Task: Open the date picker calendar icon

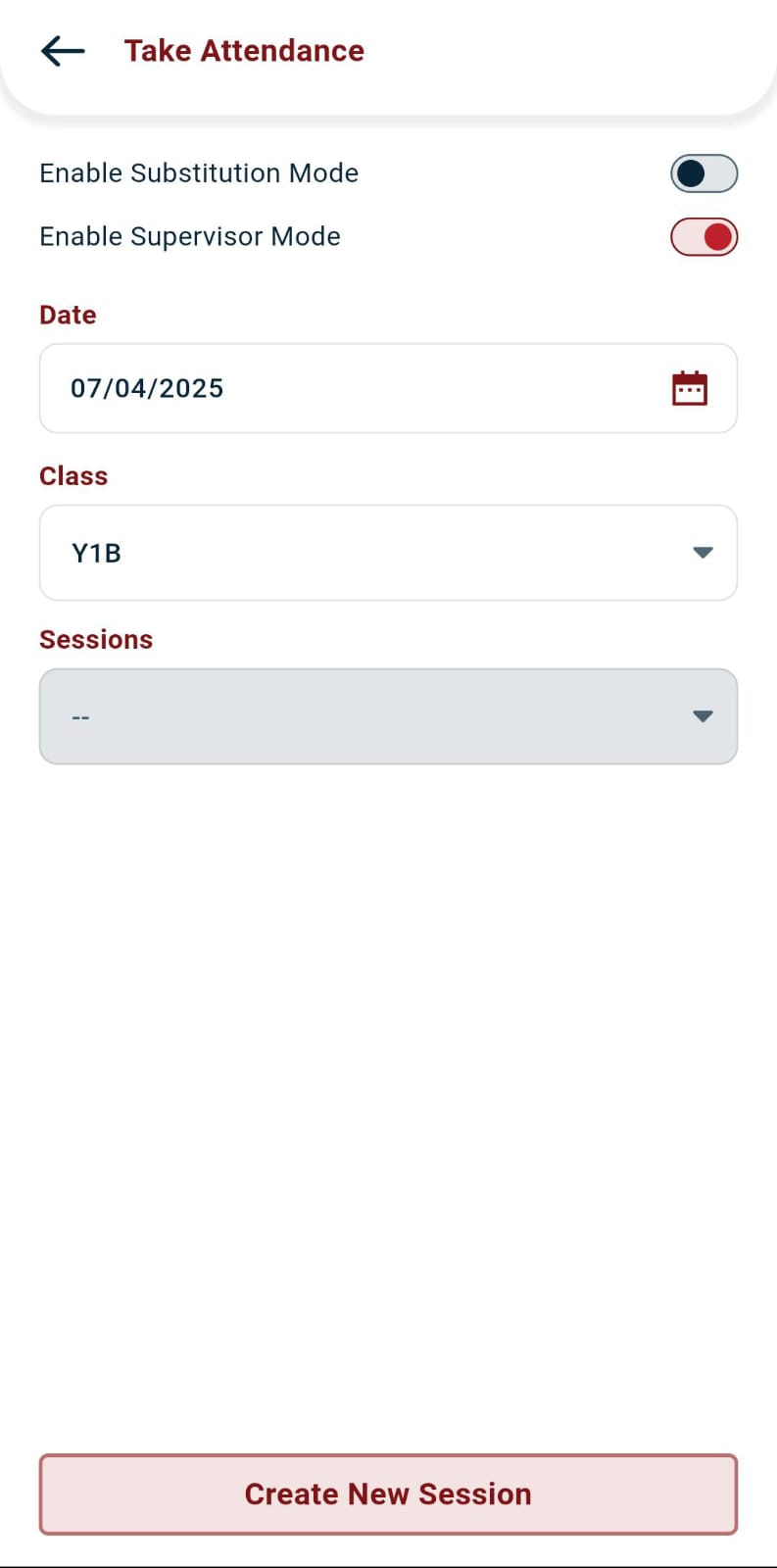Action: click(690, 388)
